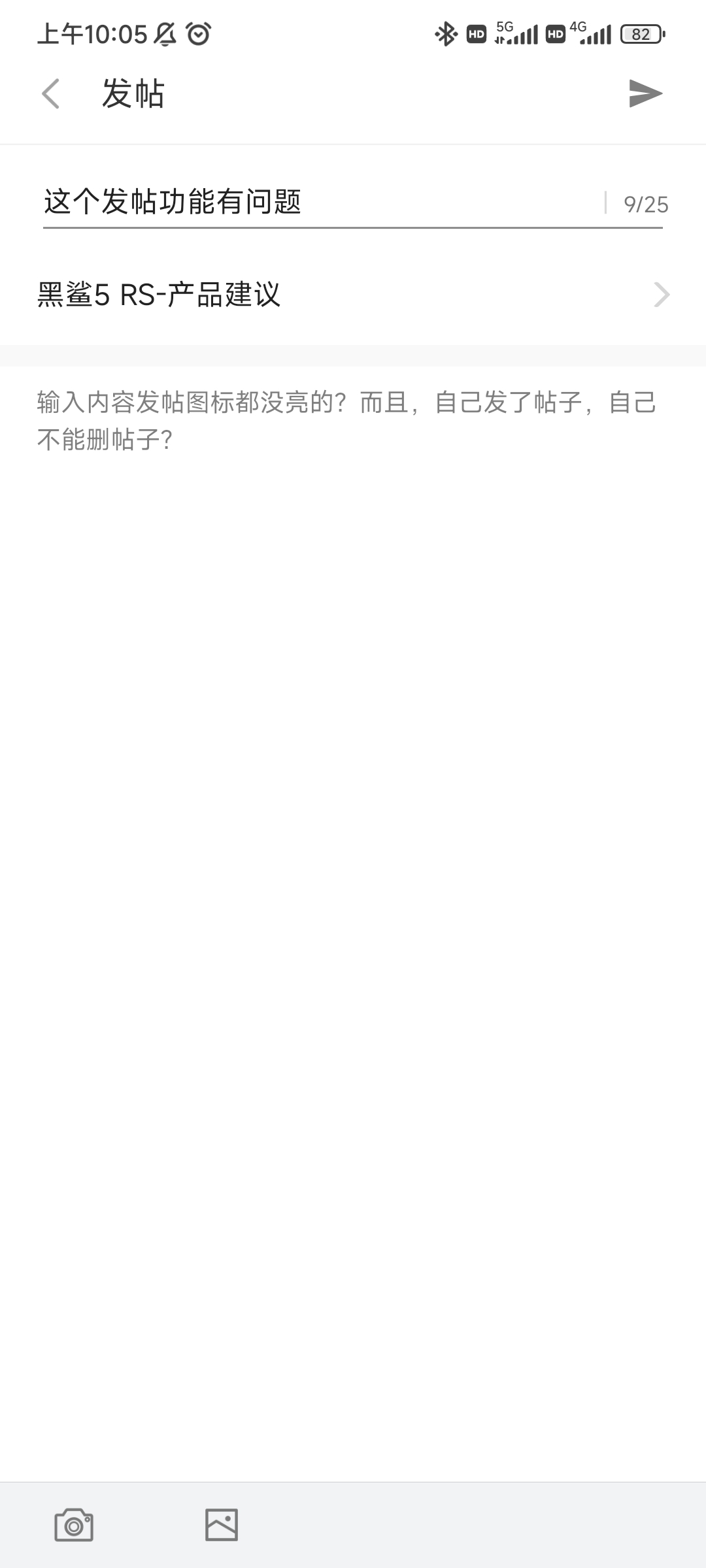Image resolution: width=706 pixels, height=1568 pixels.
Task: Open the 黑鲨5 RS-产品建议 category selector
Action: tap(353, 295)
